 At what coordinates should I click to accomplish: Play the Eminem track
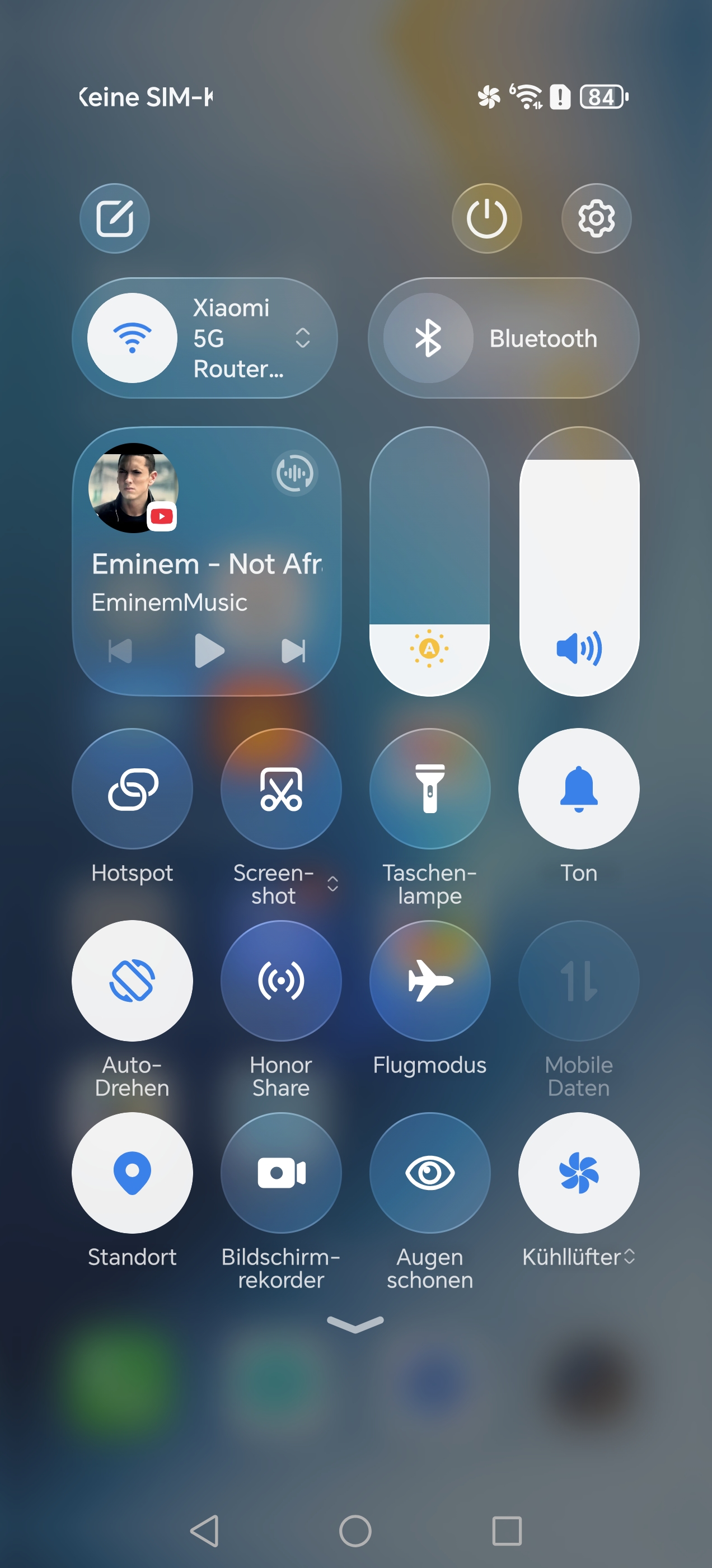coord(209,651)
